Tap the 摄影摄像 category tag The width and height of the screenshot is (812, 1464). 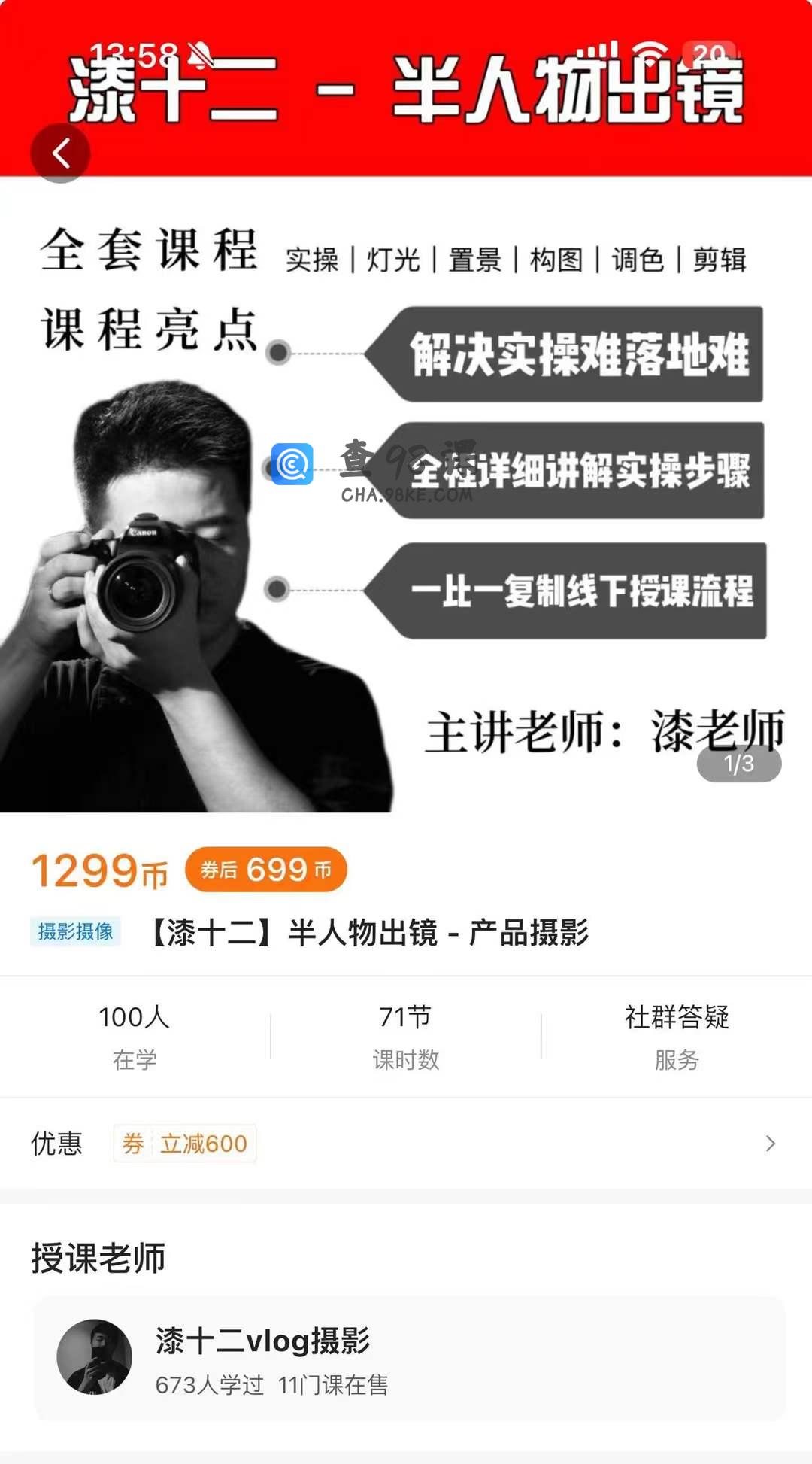click(75, 931)
